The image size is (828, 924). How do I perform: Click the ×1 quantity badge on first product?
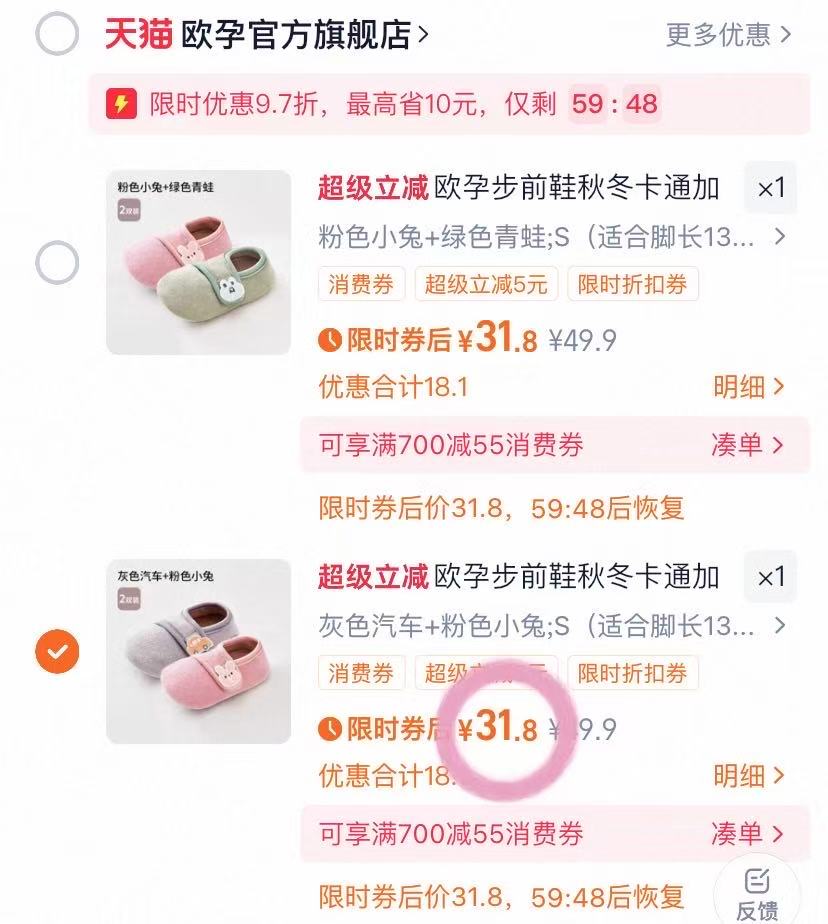tap(770, 188)
